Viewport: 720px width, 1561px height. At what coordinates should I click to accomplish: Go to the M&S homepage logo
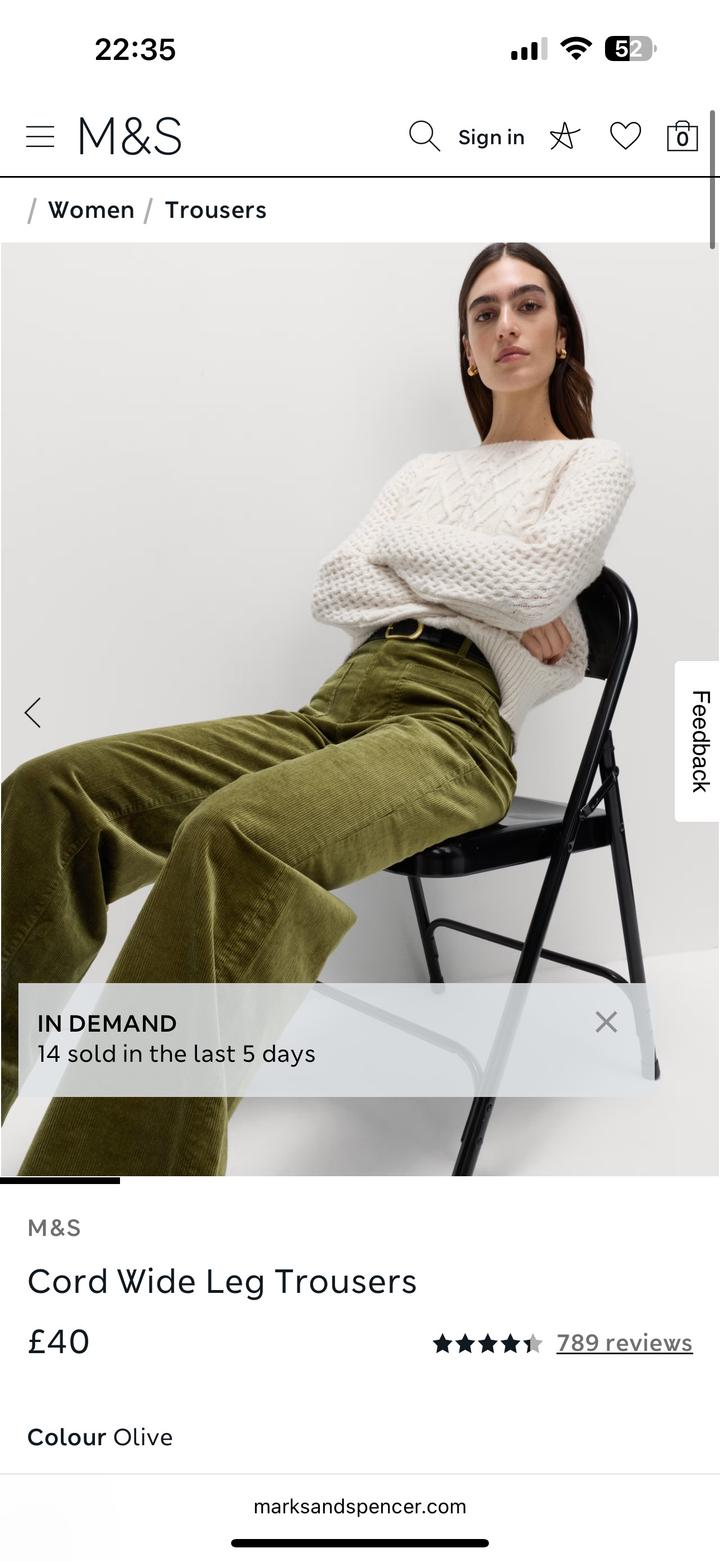[x=130, y=137]
